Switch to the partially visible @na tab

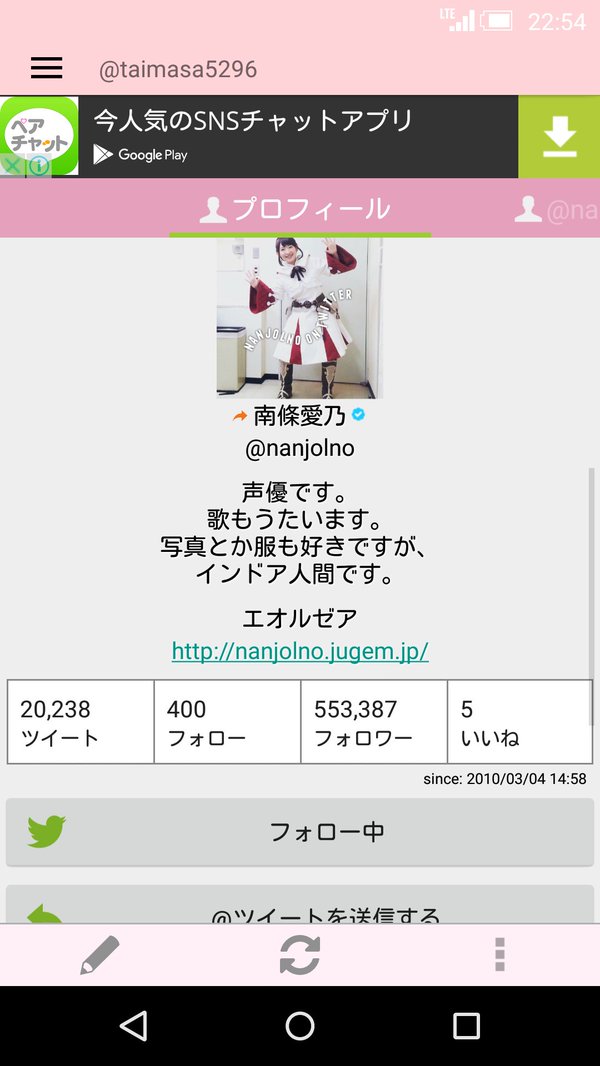point(556,210)
